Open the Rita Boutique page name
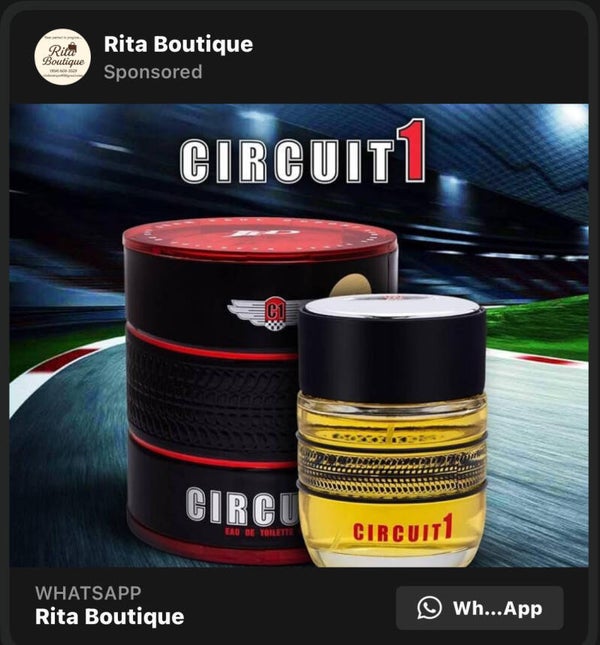 (178, 44)
